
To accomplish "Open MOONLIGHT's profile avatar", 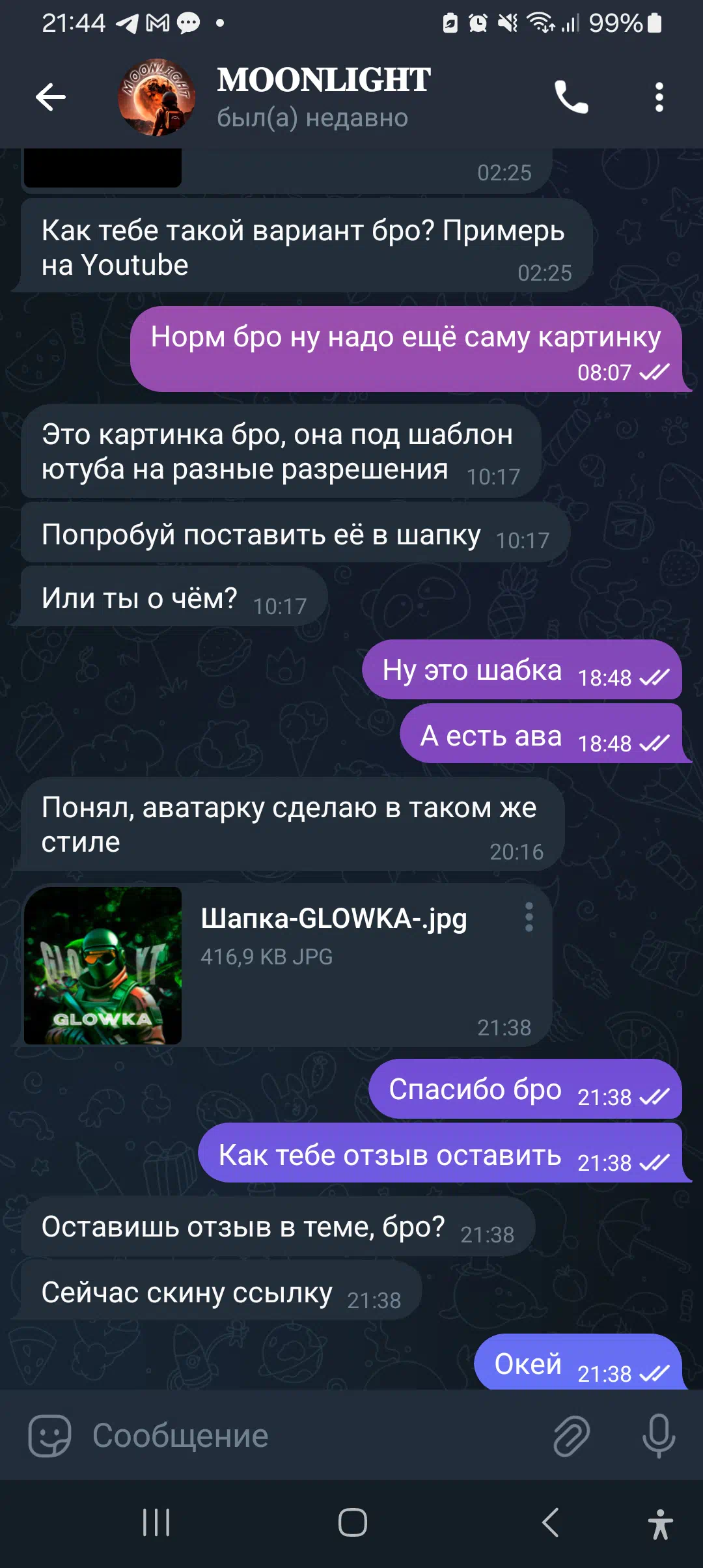I will click(x=156, y=98).
